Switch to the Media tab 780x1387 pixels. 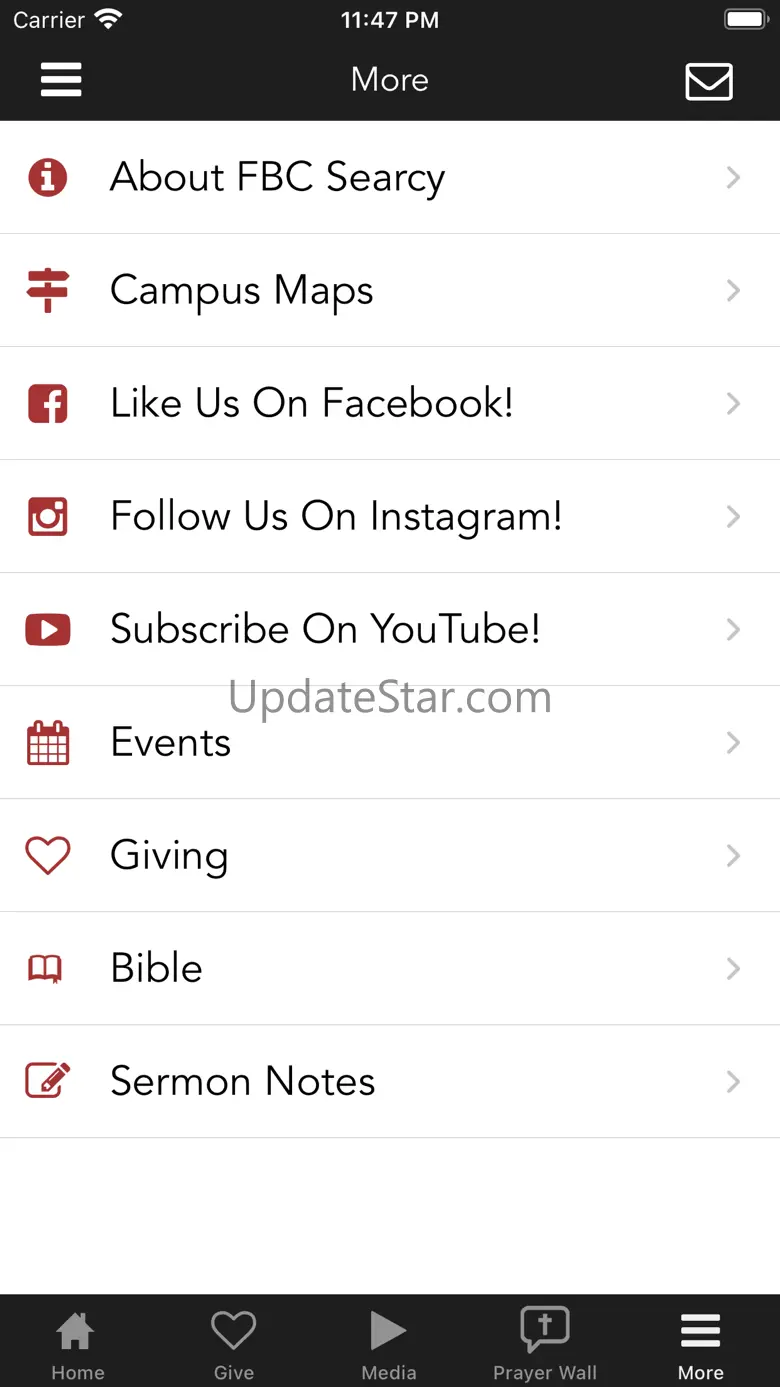[x=389, y=1344]
